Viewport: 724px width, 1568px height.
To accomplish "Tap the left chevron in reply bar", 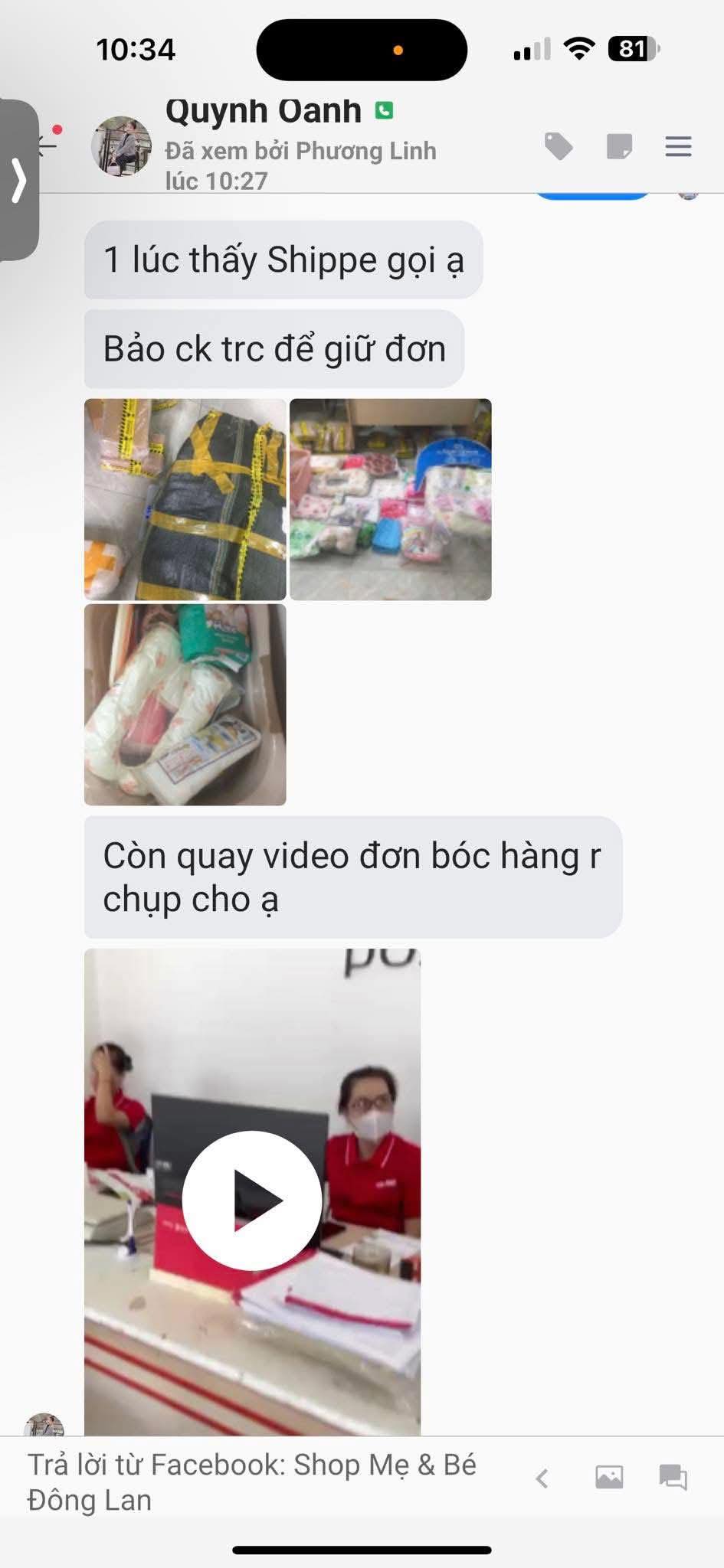I will tap(542, 1478).
